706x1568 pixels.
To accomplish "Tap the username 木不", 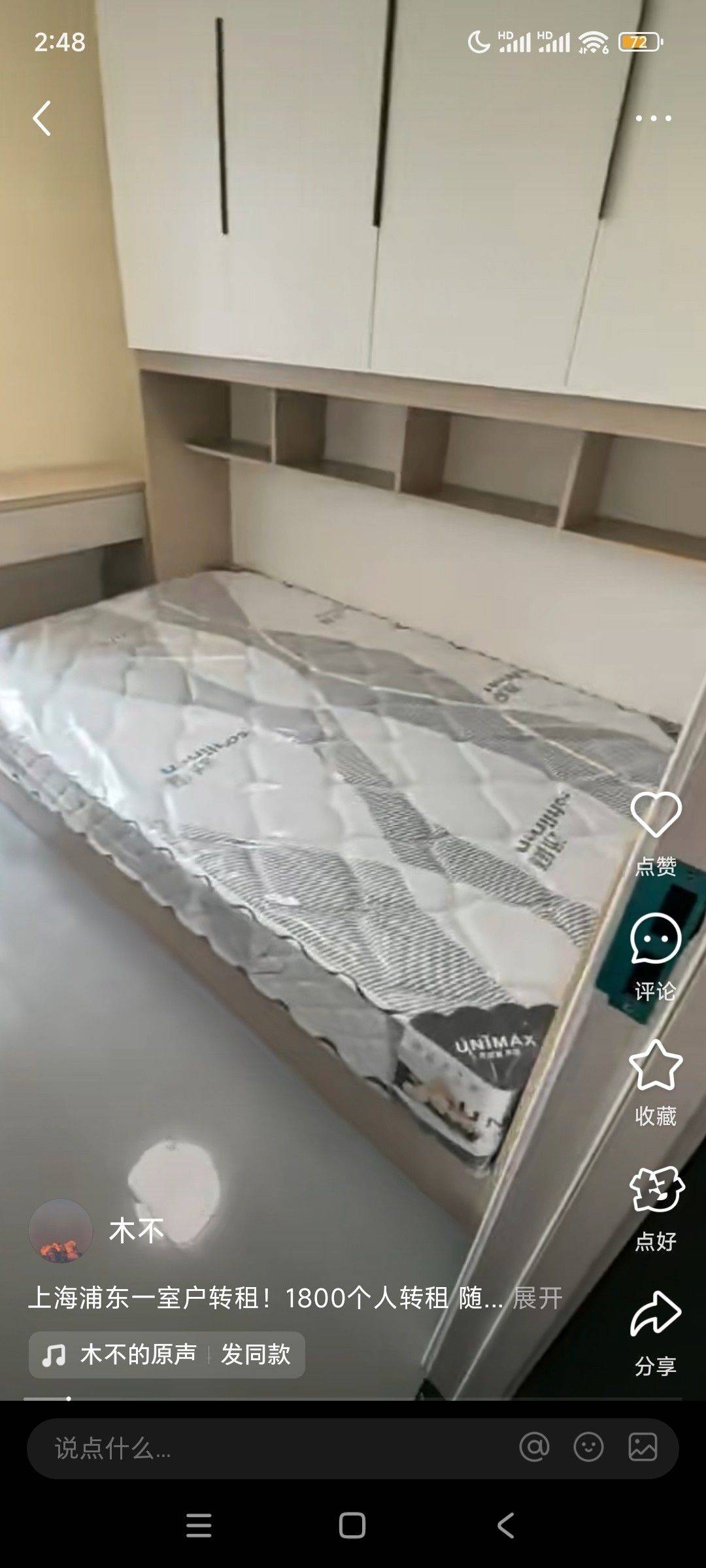I will coord(137,1231).
